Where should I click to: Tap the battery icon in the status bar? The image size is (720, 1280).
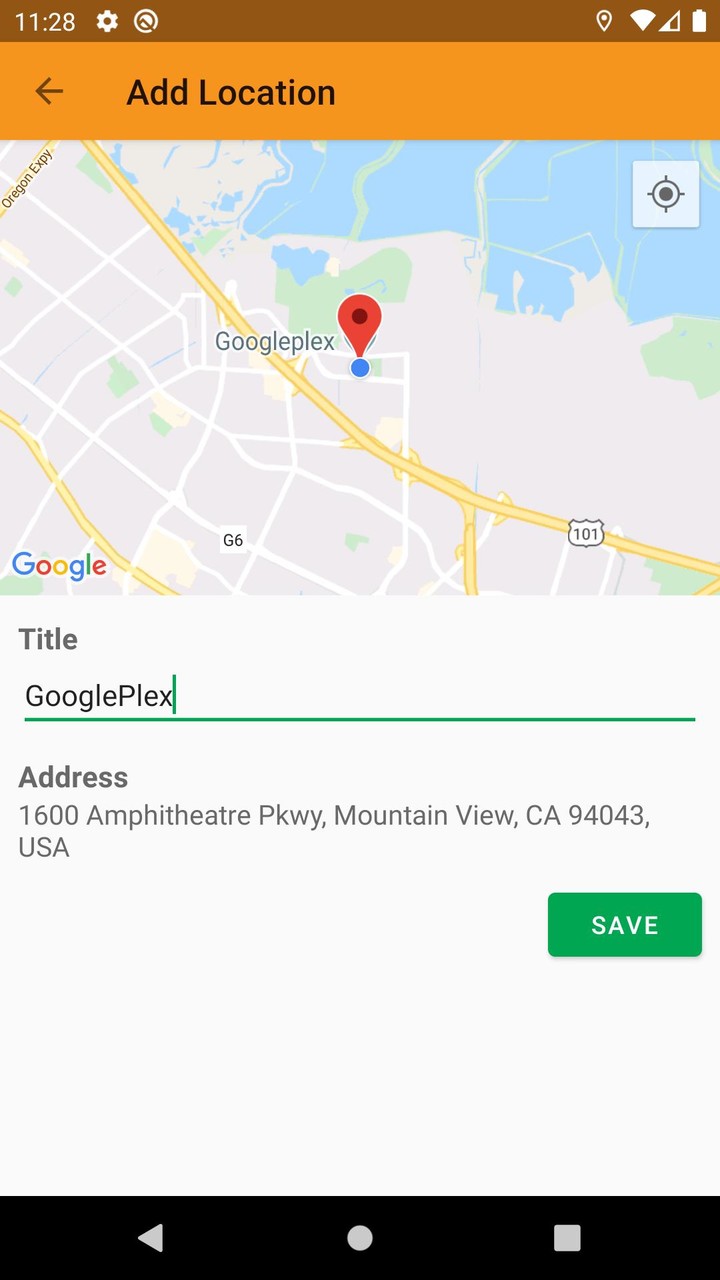pos(702,20)
